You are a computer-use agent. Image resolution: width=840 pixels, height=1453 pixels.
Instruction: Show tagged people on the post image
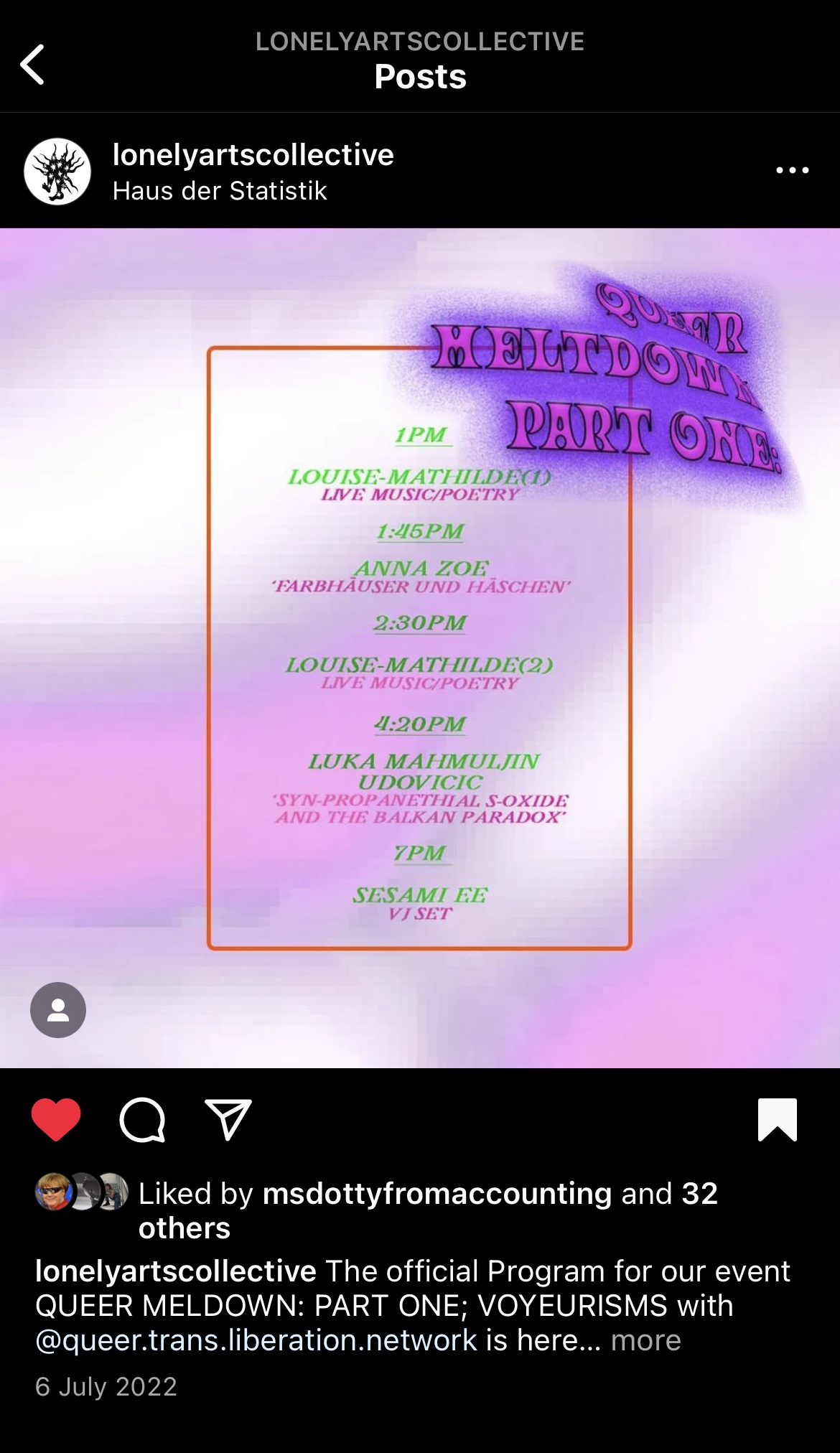point(58,1010)
